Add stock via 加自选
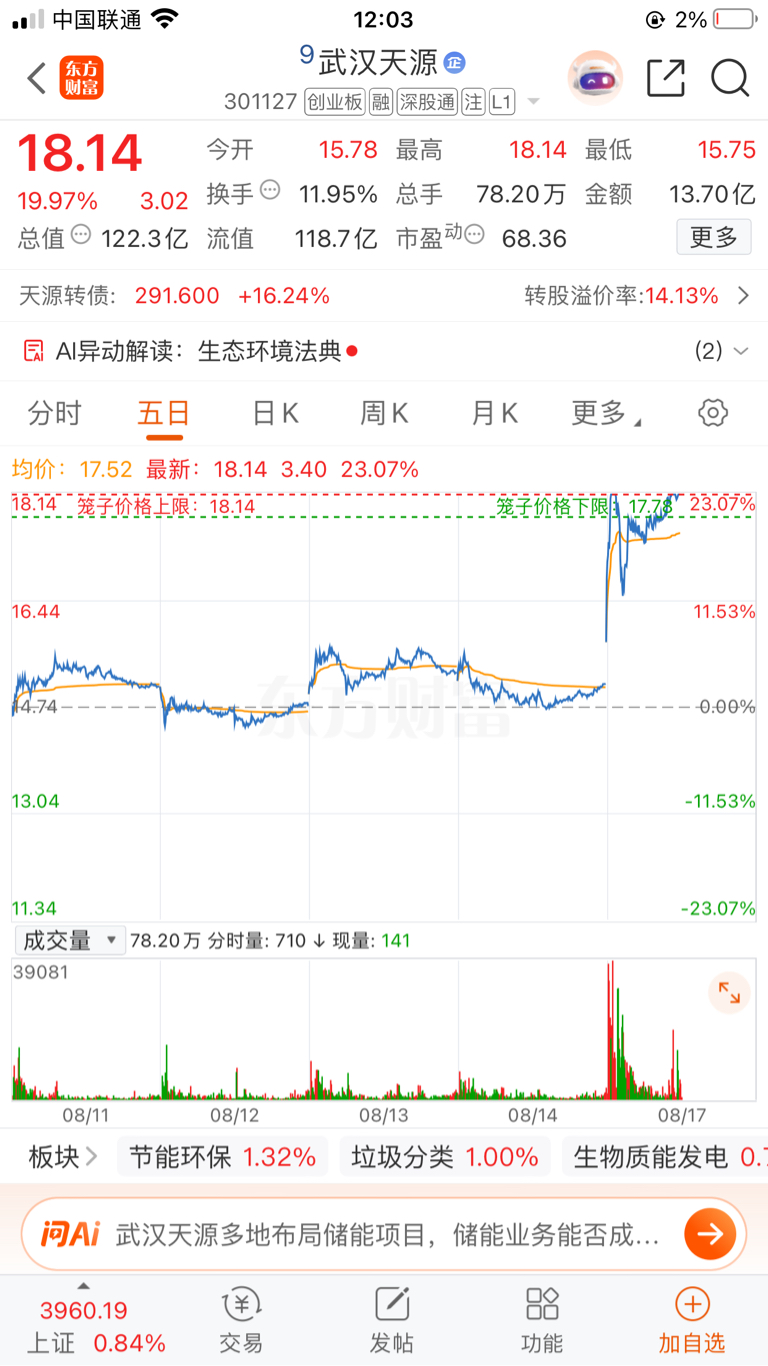The width and height of the screenshot is (768, 1366). 692,1319
